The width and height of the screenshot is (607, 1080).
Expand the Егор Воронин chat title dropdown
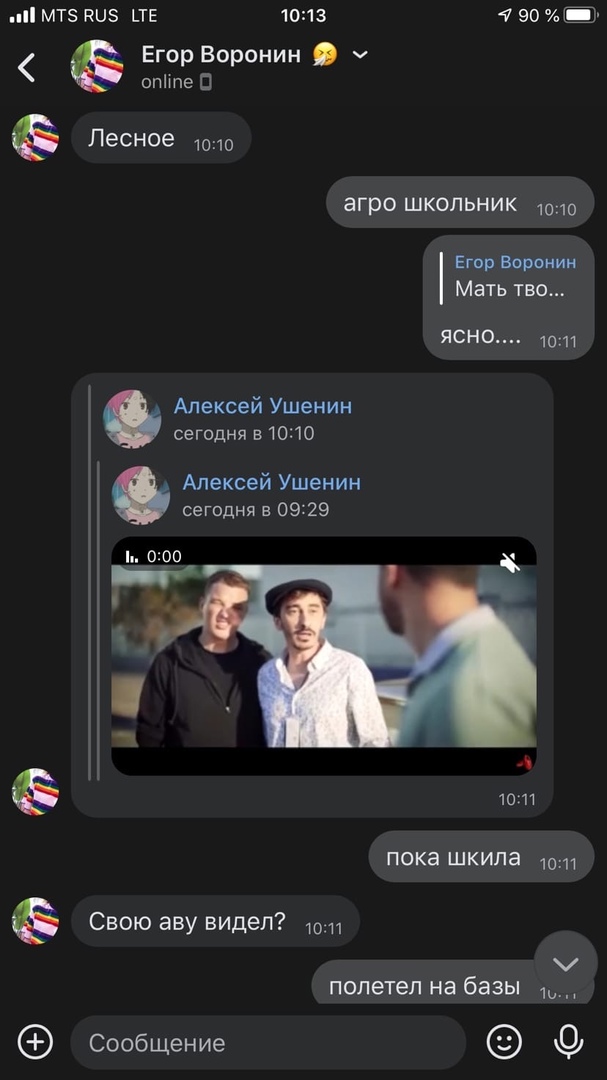click(361, 55)
